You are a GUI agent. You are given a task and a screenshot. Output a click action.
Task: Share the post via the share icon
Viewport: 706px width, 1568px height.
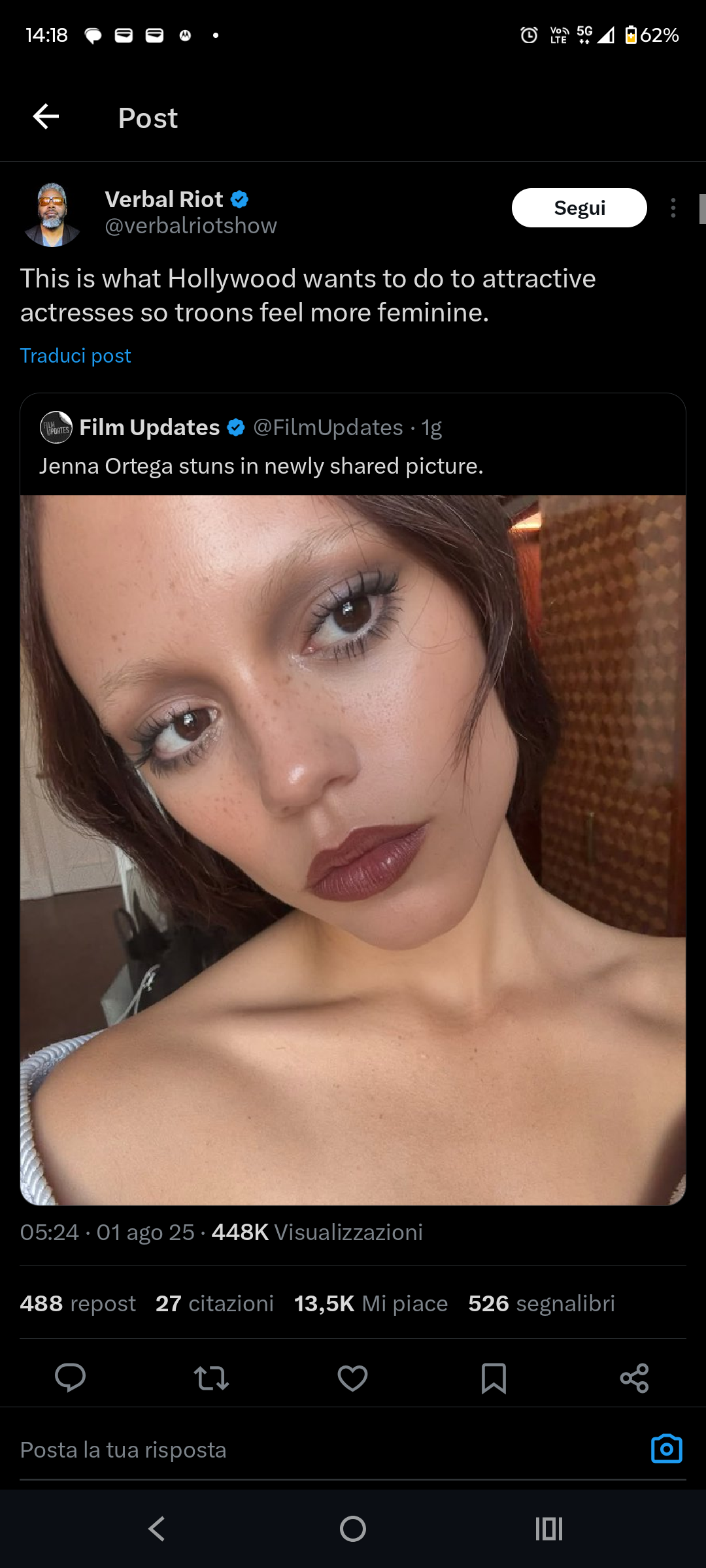[x=634, y=1378]
